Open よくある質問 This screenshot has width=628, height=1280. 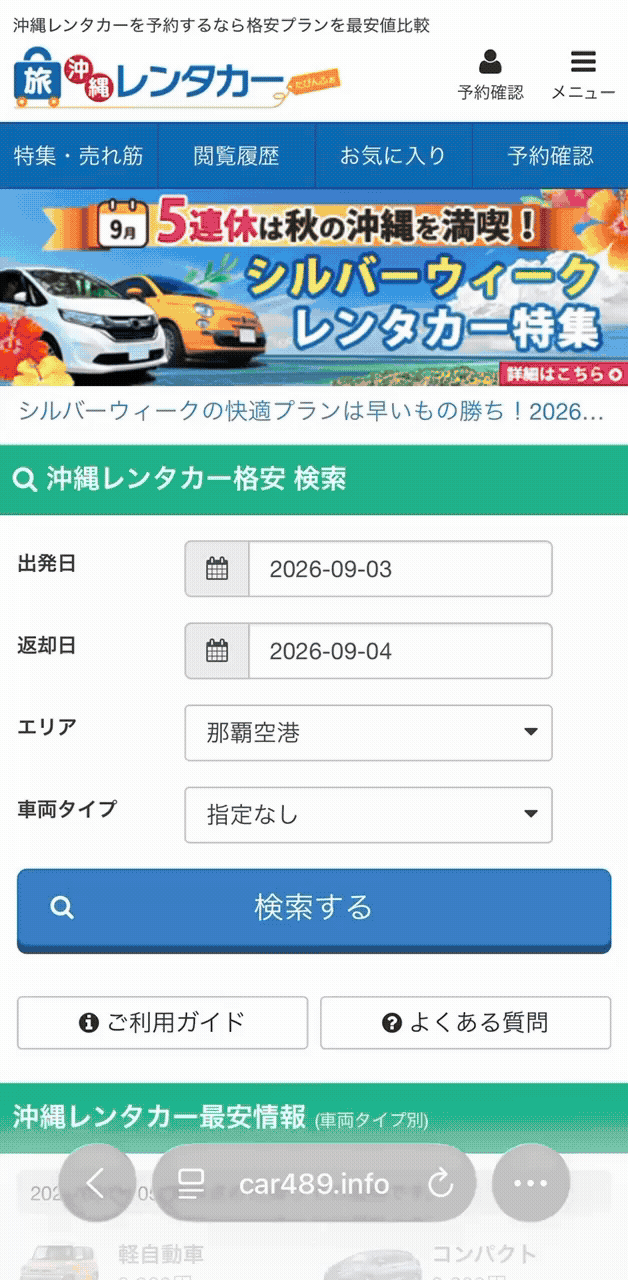[x=465, y=1023]
